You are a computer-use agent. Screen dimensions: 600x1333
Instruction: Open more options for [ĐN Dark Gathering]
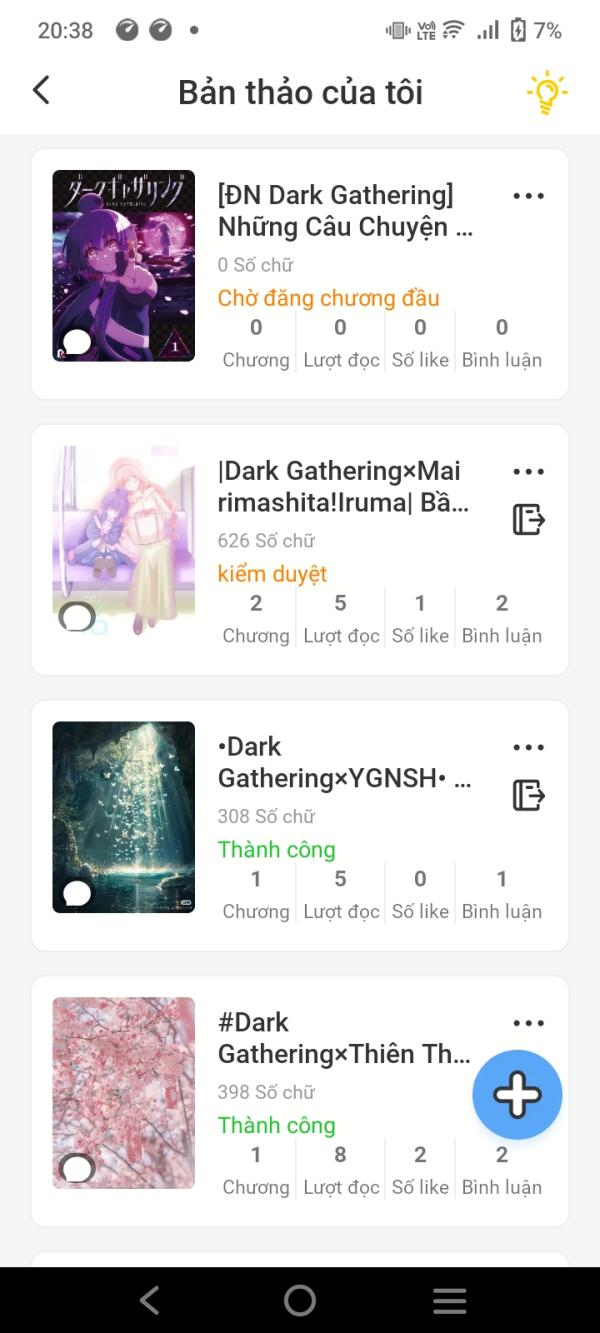pyautogui.click(x=528, y=196)
